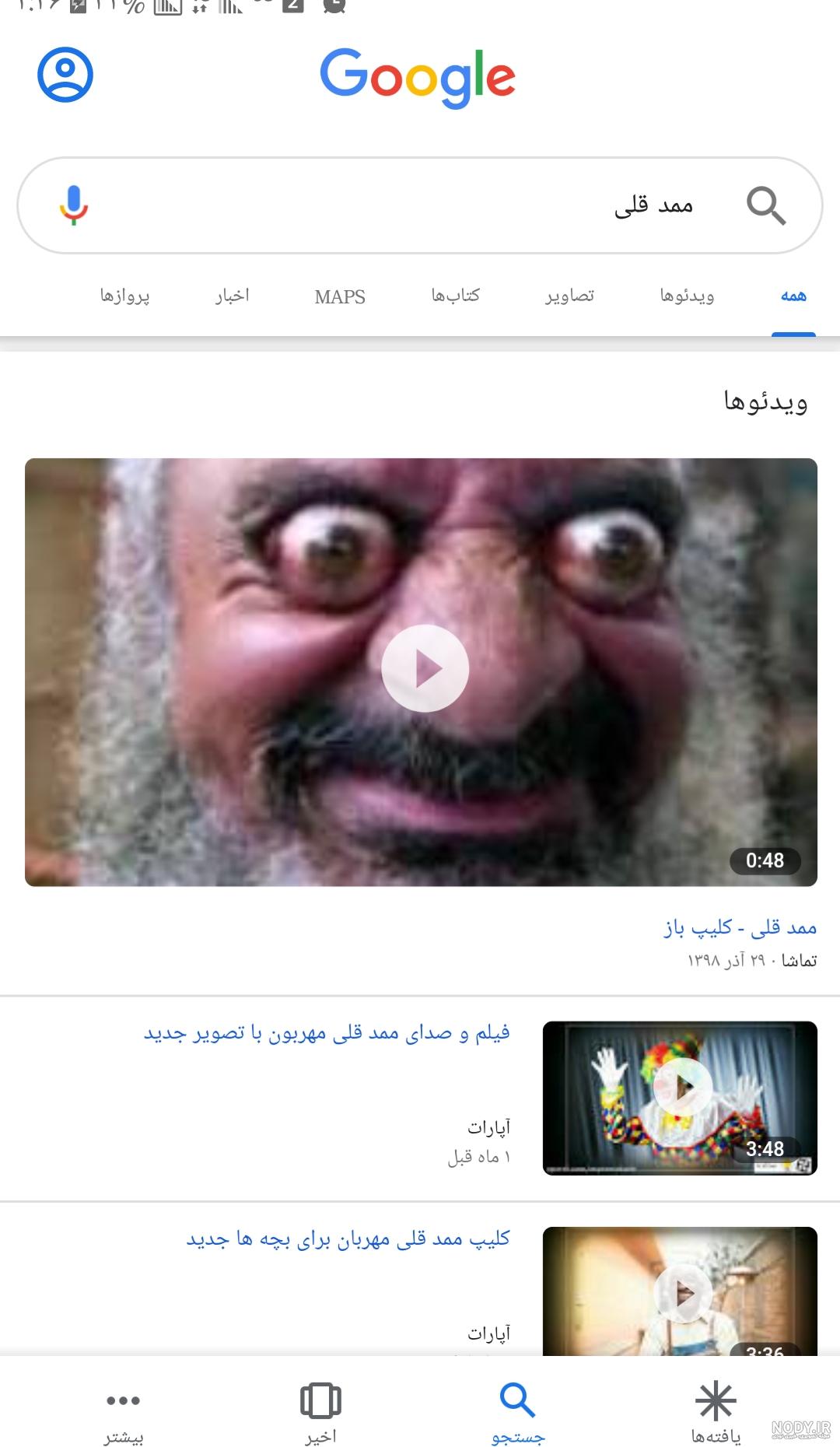The height and width of the screenshot is (1447, 840).
Task: Go to یافته‌ها in bottom navigation
Action: point(716,1414)
